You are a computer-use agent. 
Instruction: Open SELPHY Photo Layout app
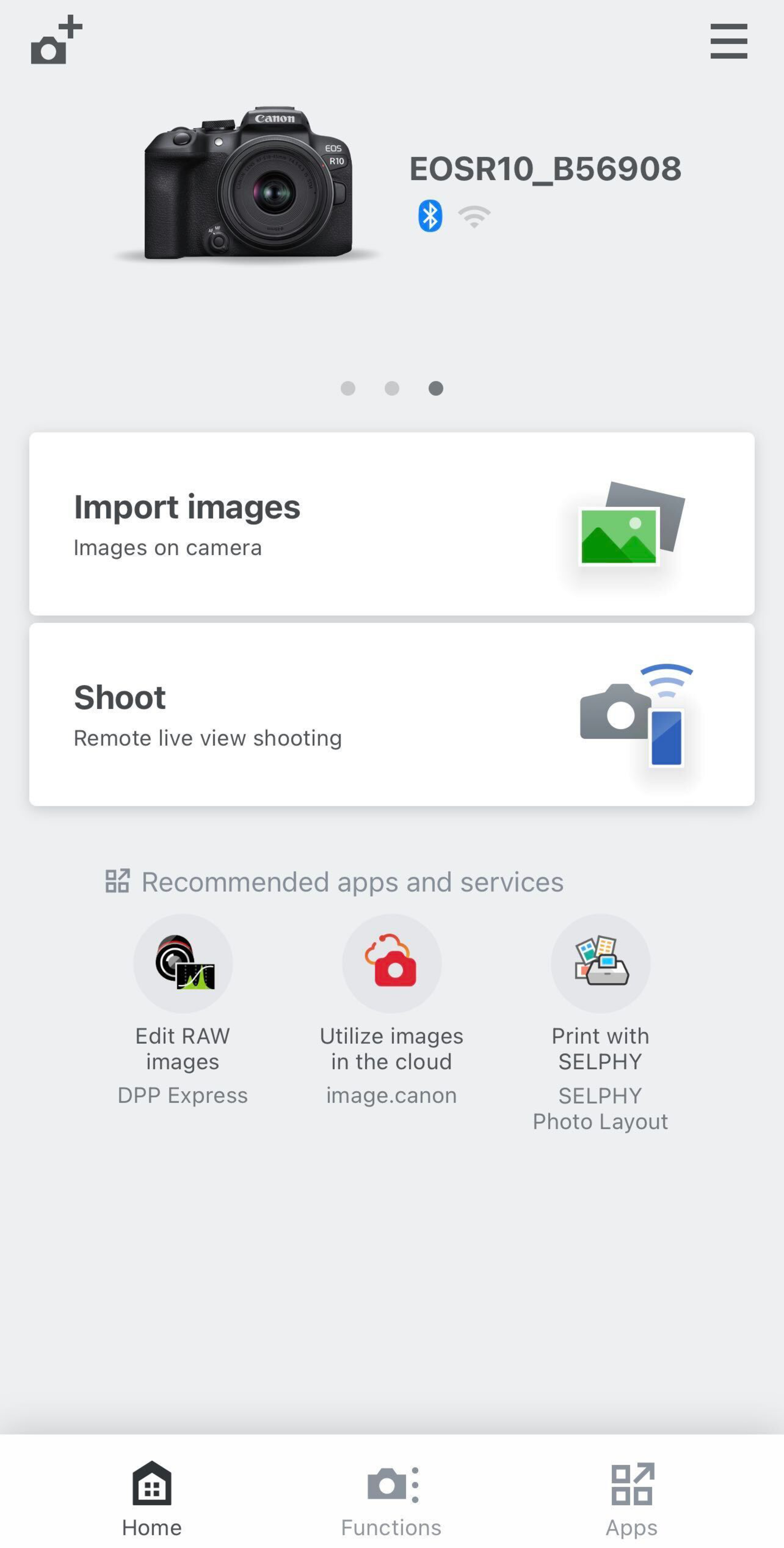pyautogui.click(x=600, y=963)
